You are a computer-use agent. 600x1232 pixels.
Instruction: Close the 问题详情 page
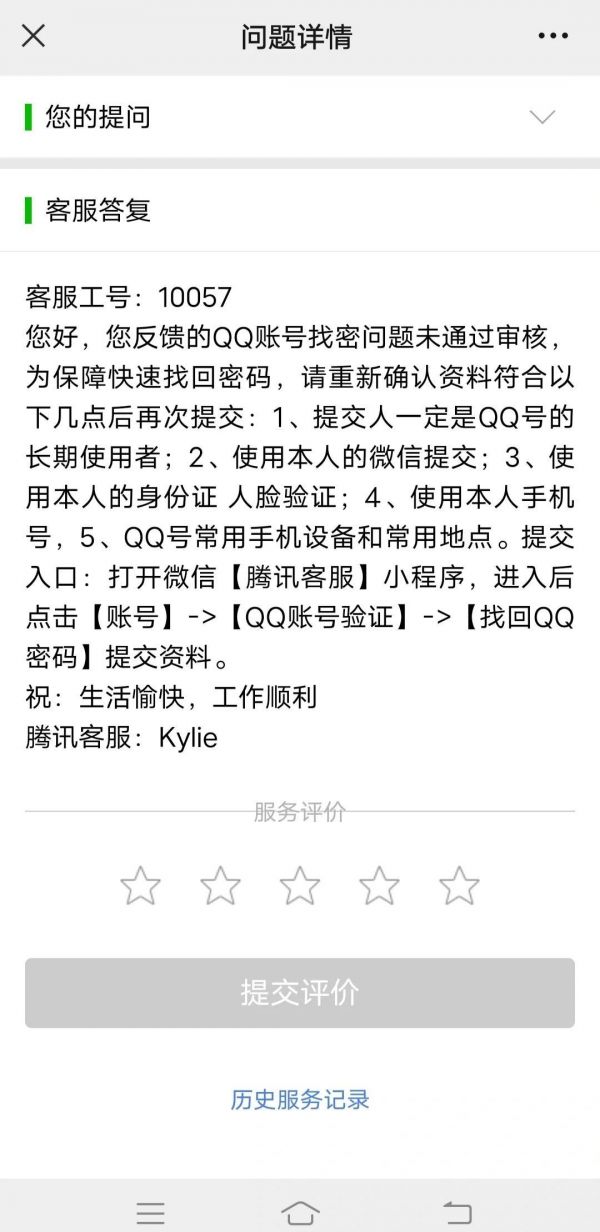[33, 37]
